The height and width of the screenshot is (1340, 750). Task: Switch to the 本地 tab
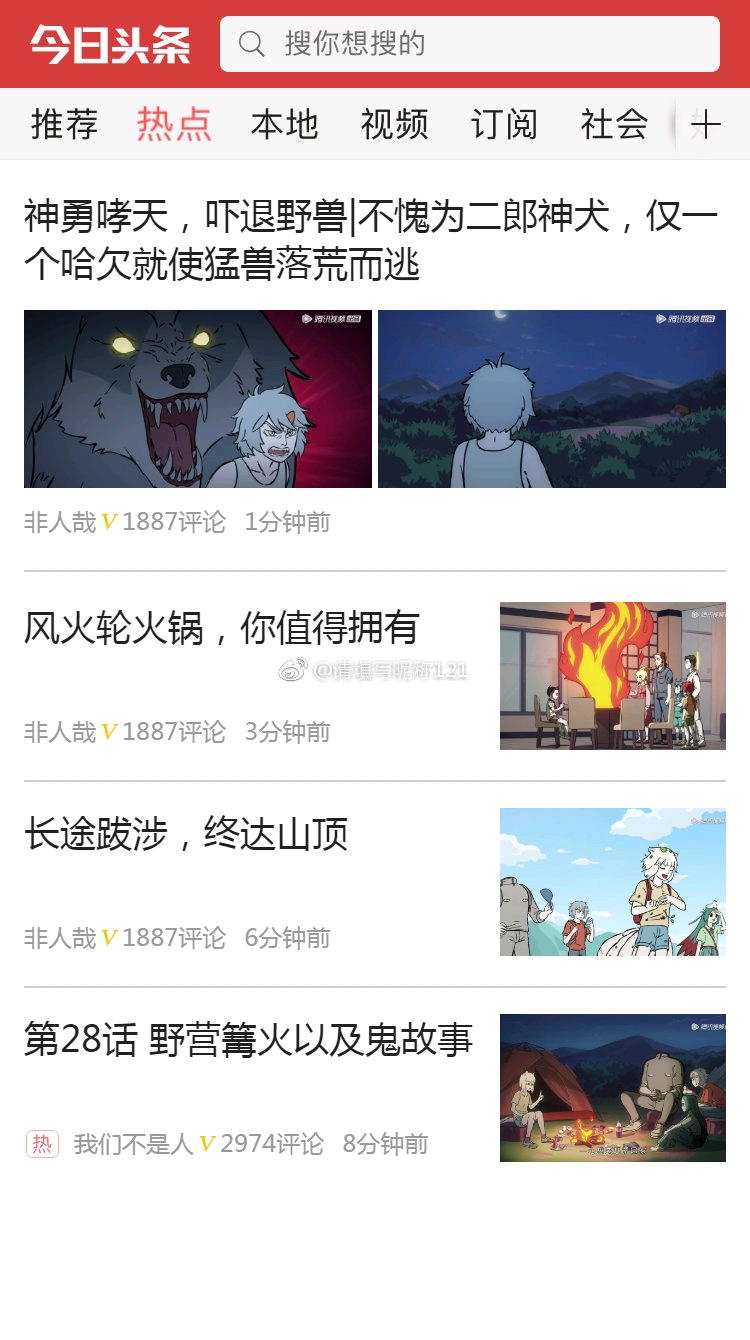click(x=285, y=124)
